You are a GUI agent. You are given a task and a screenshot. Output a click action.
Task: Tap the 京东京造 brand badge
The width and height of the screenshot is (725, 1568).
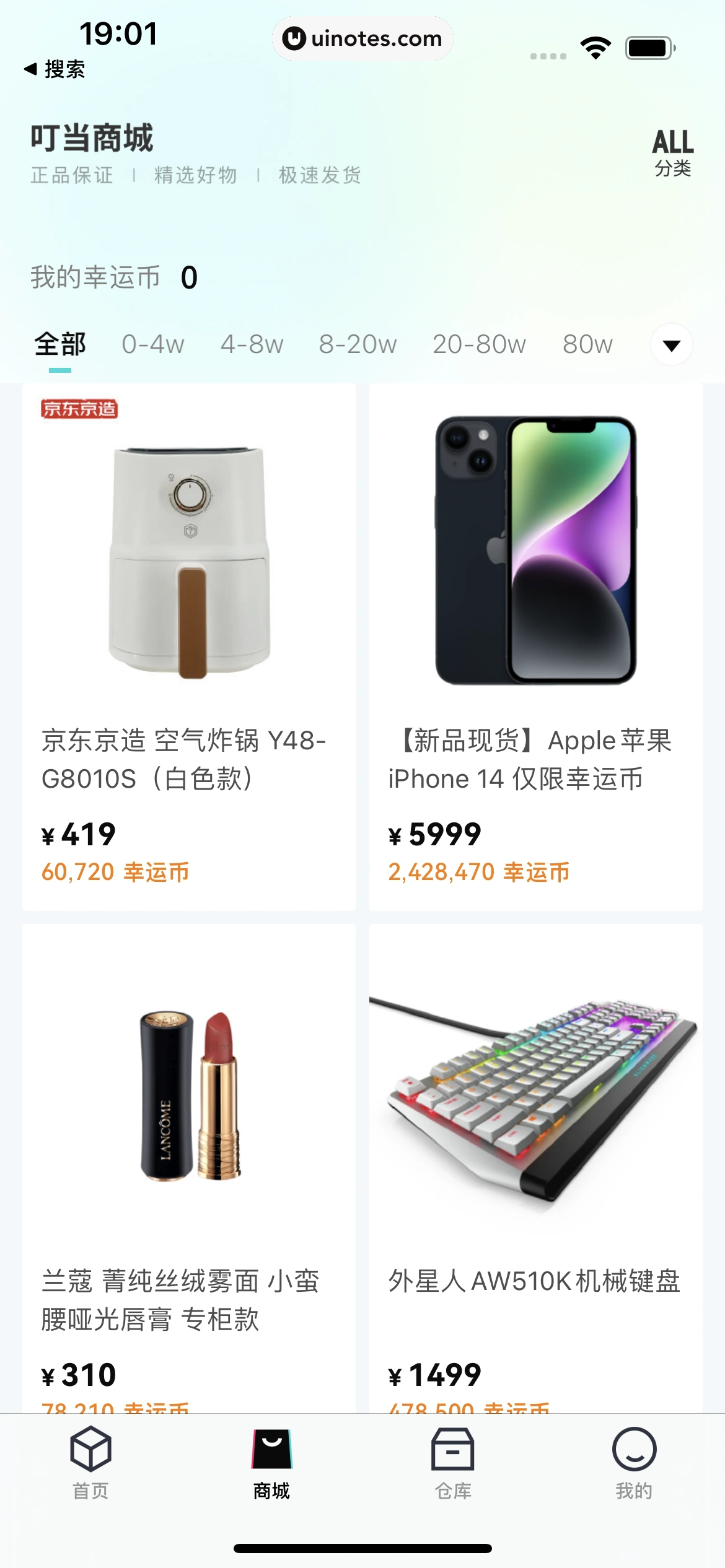coord(79,410)
